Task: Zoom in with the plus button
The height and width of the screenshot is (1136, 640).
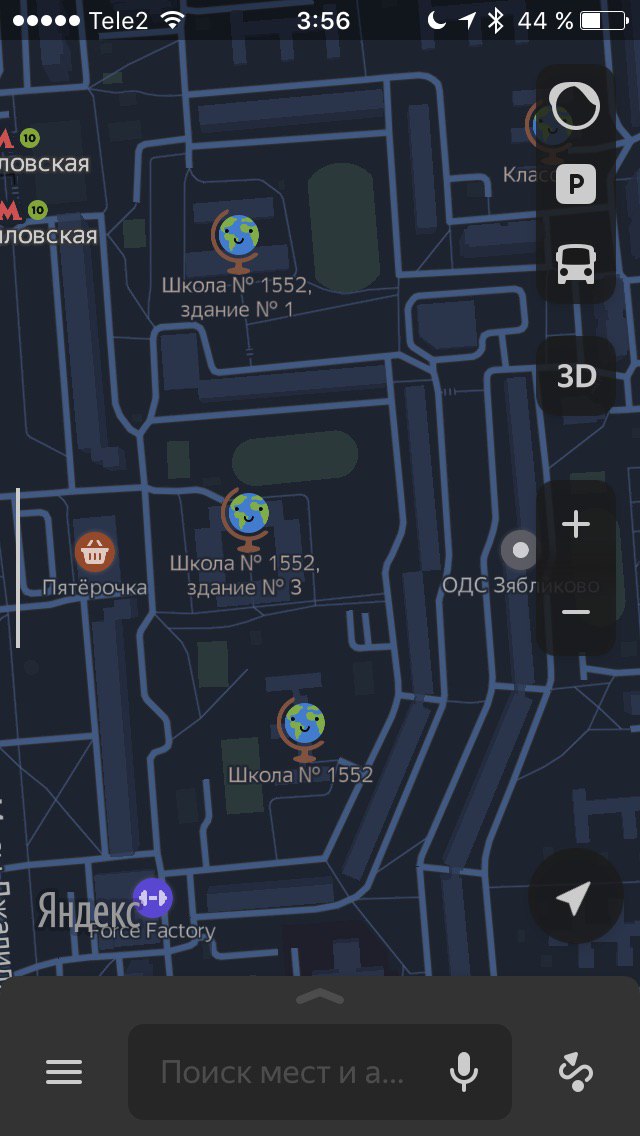Action: [576, 524]
